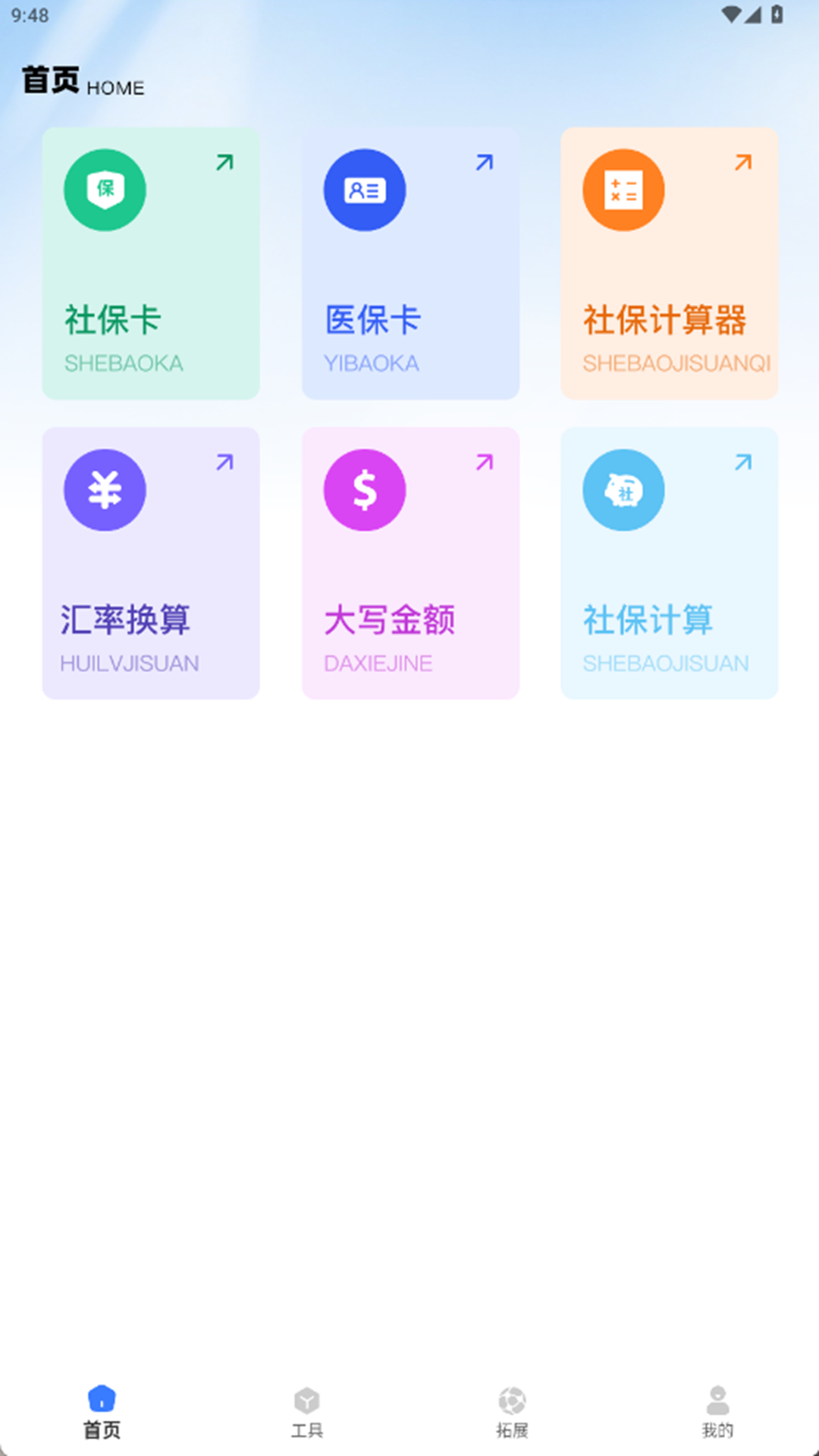Go to the 拓展 tab
This screenshot has height=1456, width=819.
click(x=512, y=1411)
